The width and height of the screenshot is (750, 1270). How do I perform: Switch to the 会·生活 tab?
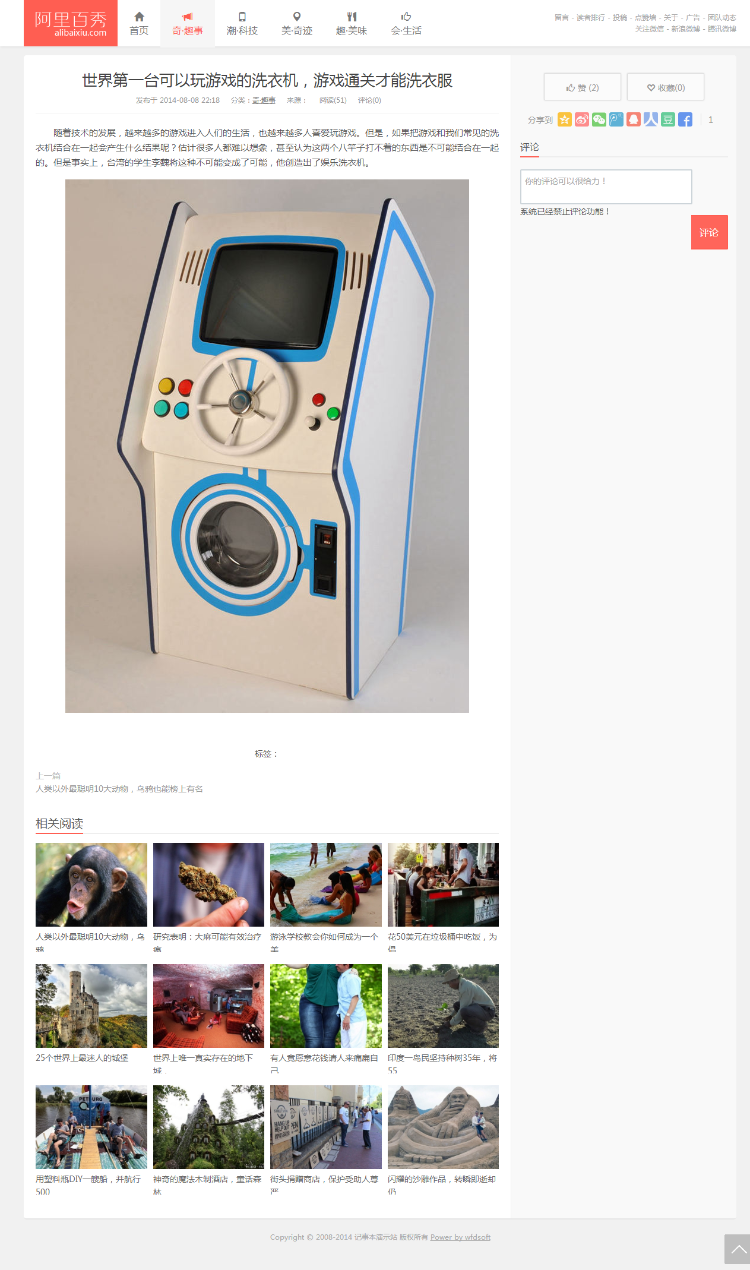tap(406, 23)
